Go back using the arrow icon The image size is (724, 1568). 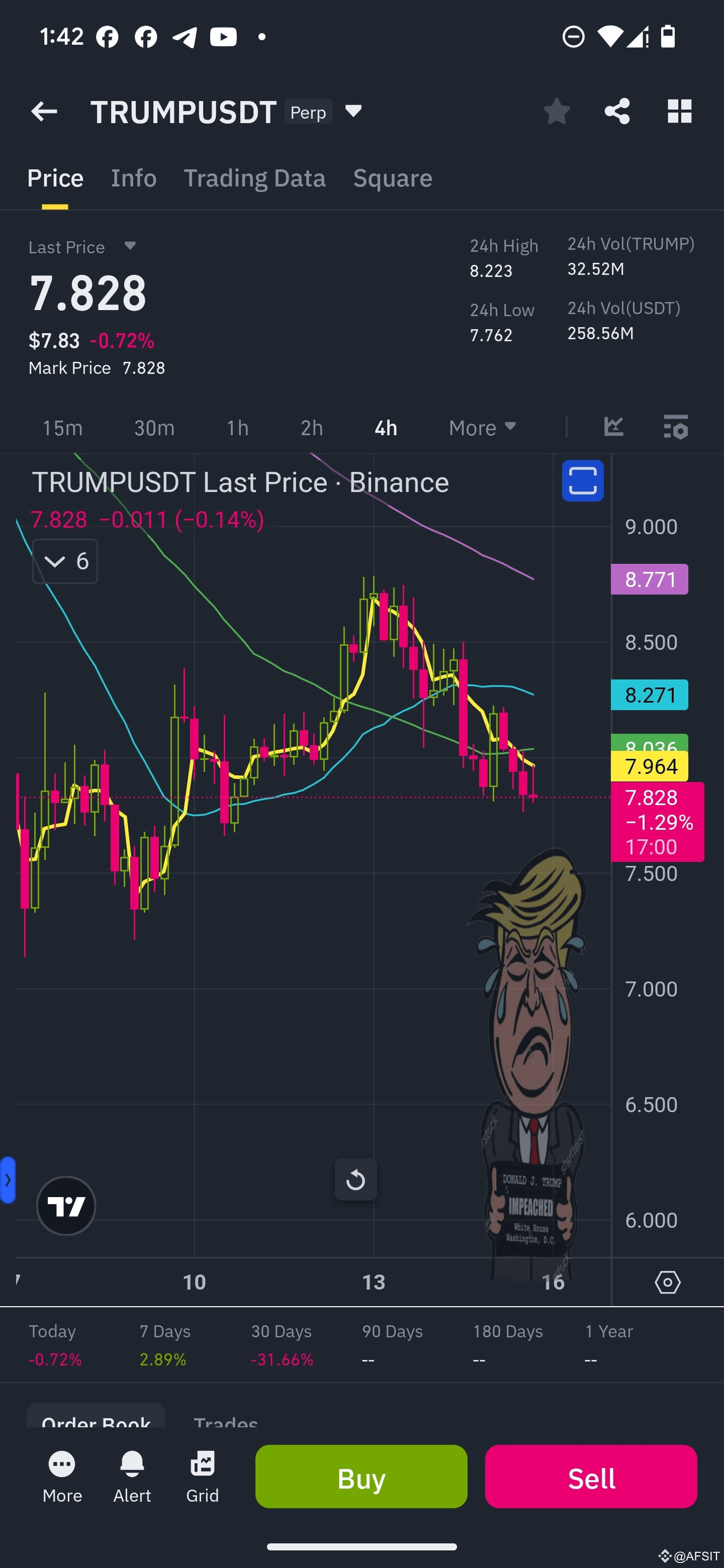(44, 112)
